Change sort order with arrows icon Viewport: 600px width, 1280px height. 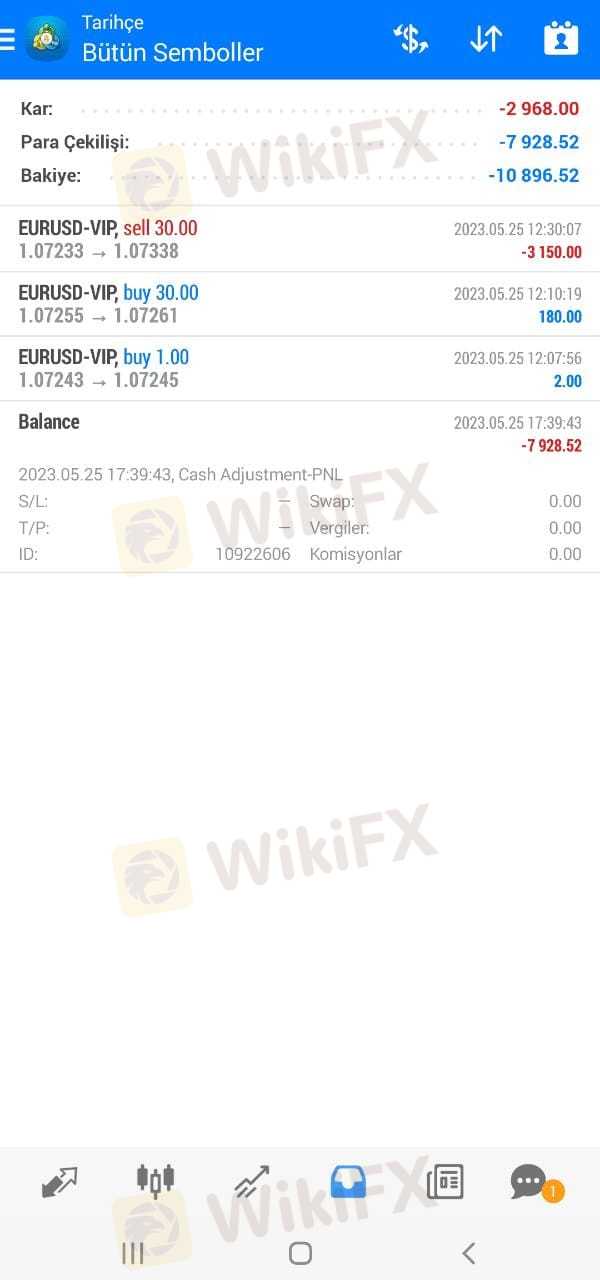(486, 39)
